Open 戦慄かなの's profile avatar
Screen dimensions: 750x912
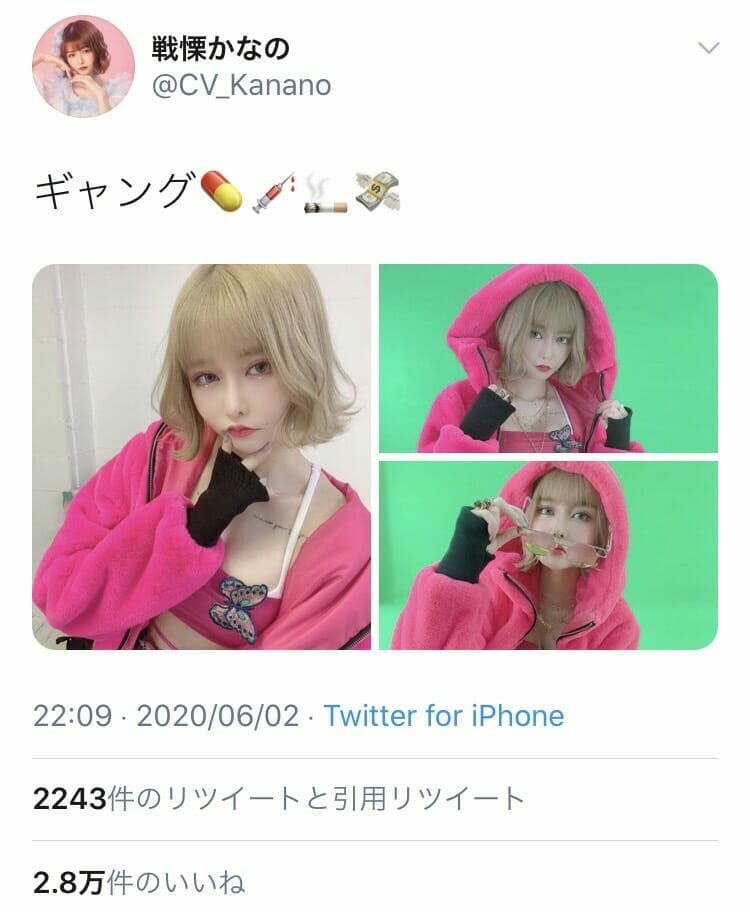[x=84, y=65]
